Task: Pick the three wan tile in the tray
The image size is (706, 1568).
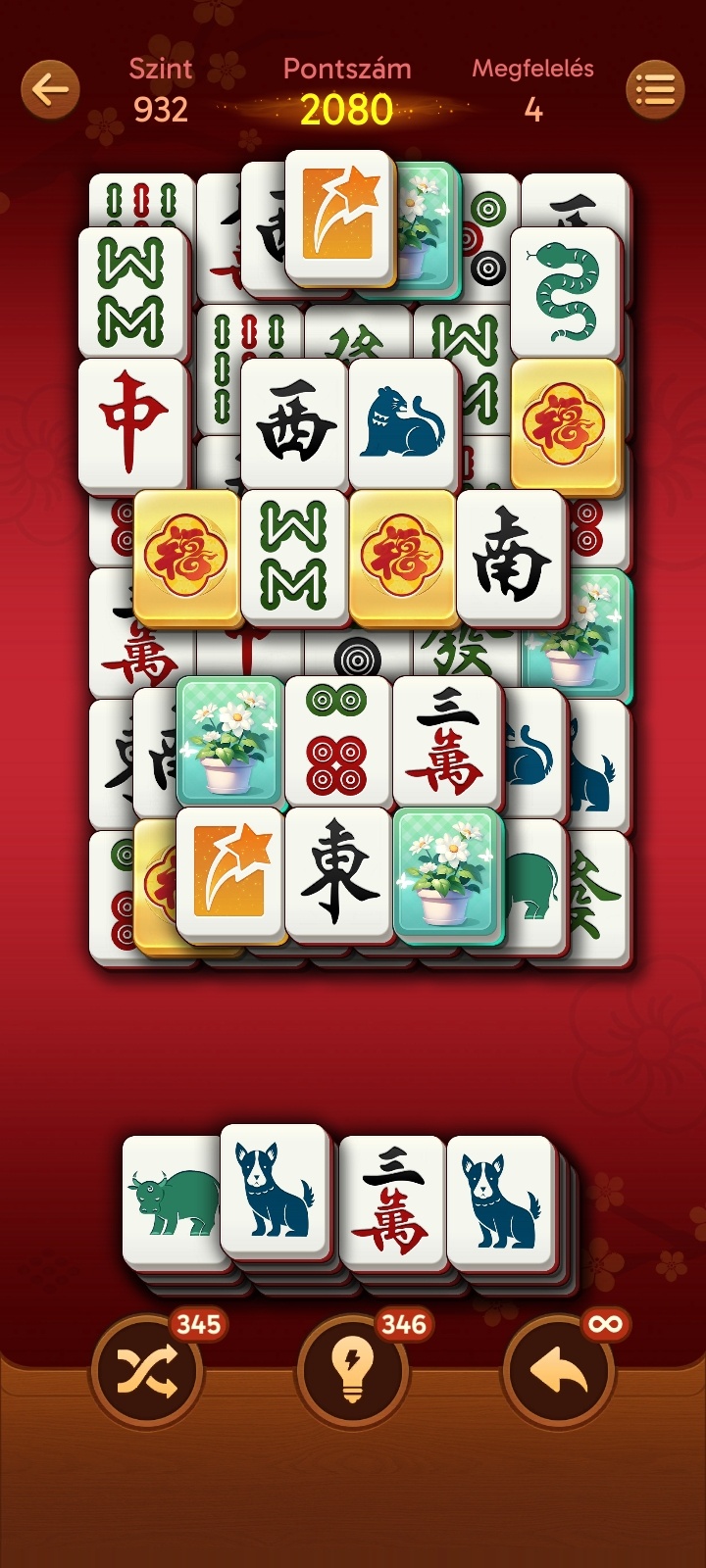Action: click(392, 1200)
